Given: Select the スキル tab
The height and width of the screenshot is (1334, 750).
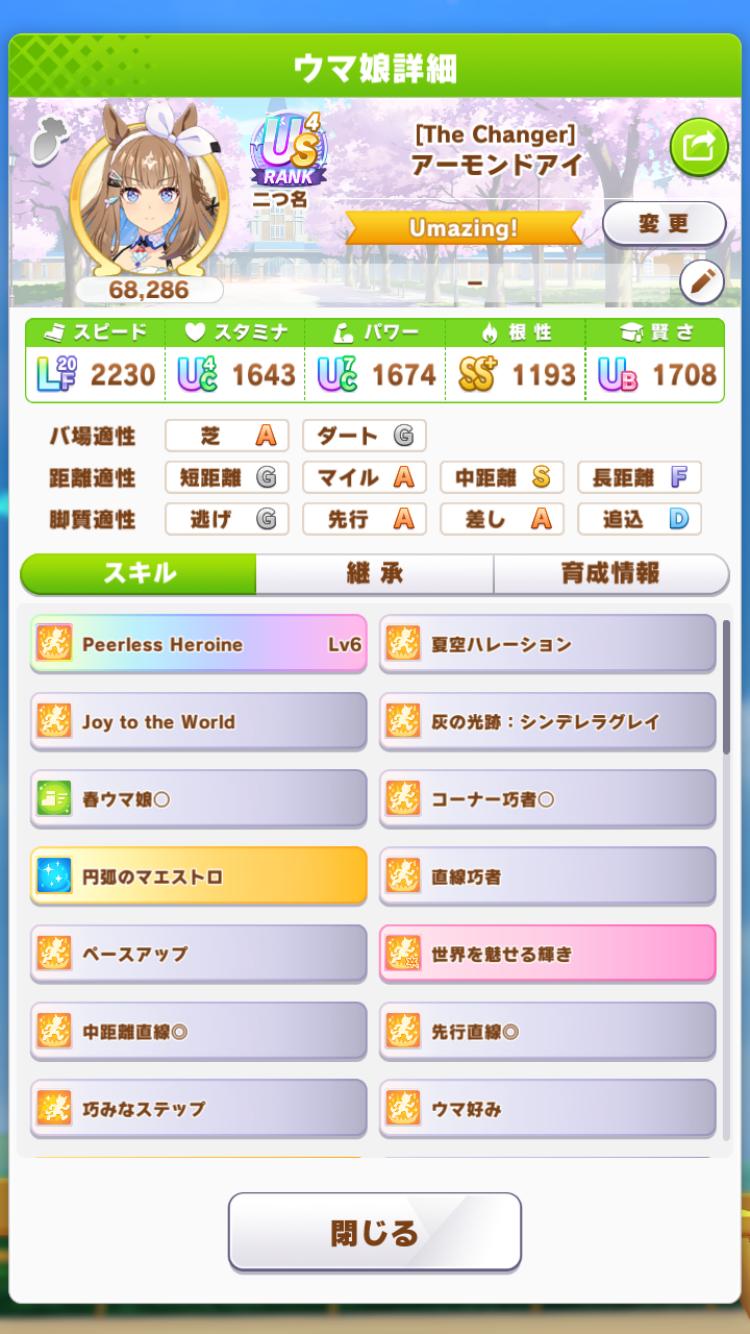Looking at the screenshot, I should point(139,573).
